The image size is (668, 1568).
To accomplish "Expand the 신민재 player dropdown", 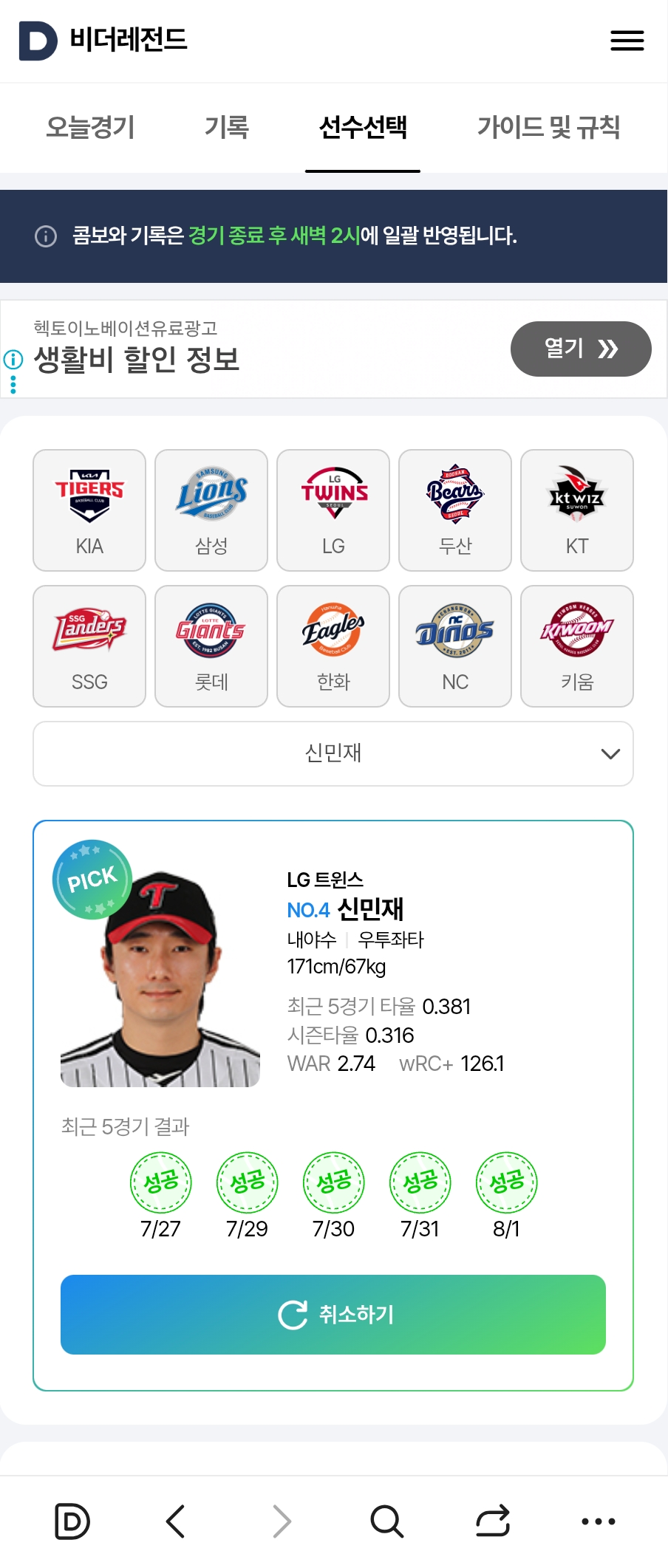I will [333, 753].
